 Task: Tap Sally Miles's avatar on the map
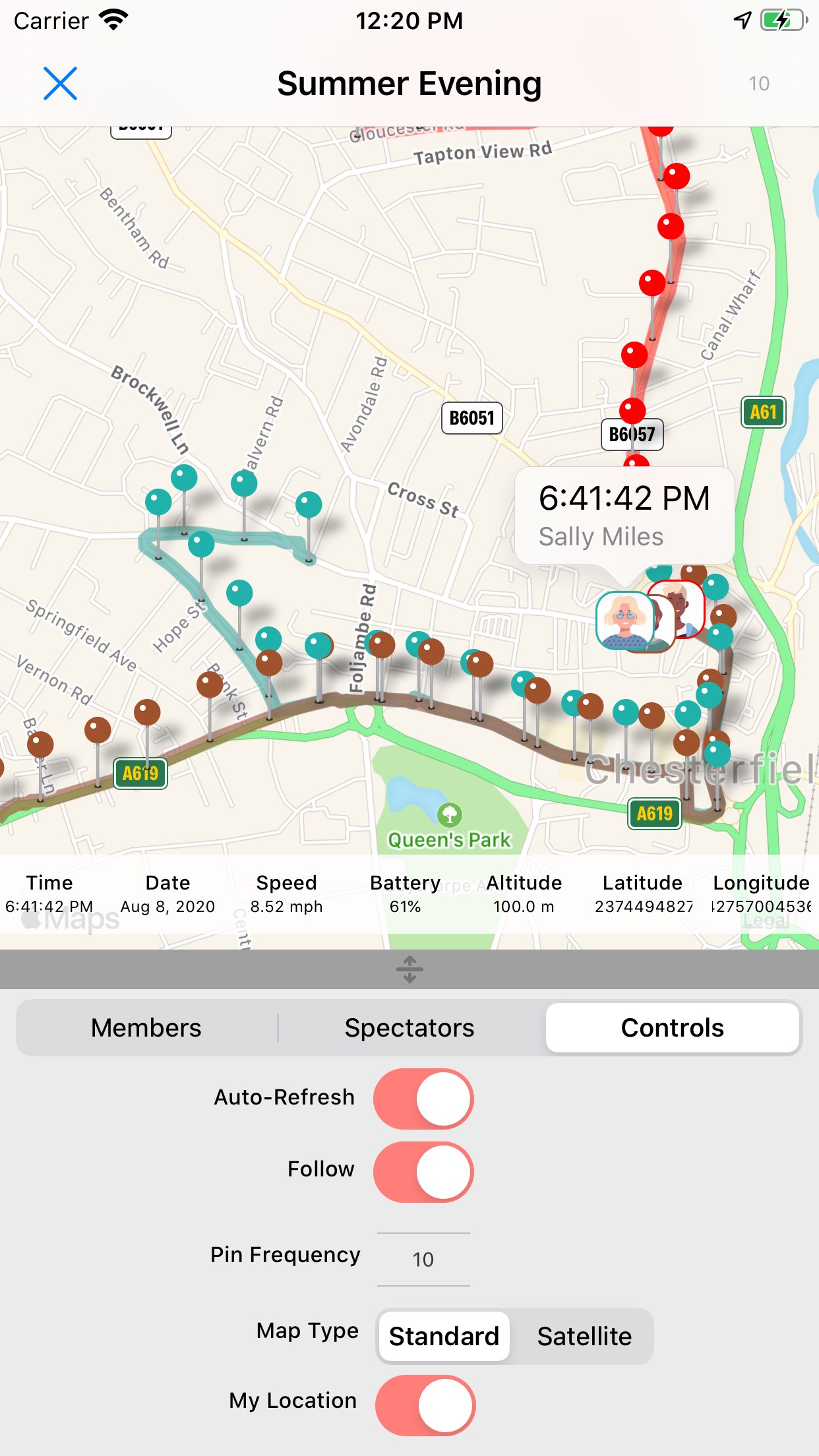point(623,621)
